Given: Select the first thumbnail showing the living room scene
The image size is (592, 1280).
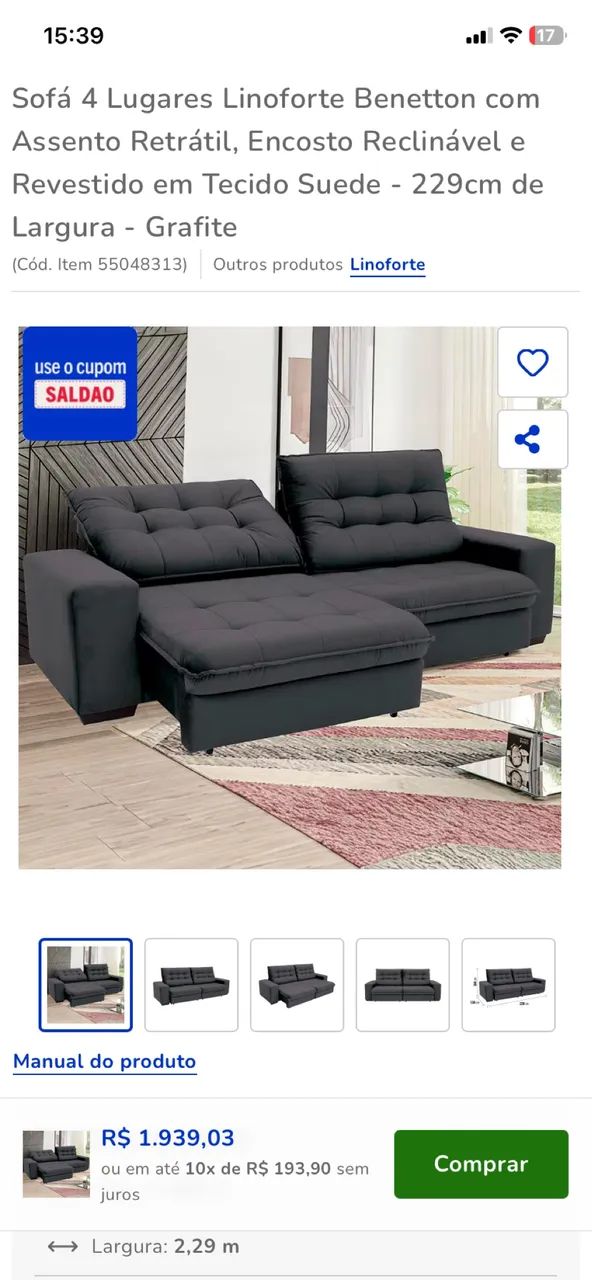Looking at the screenshot, I should [86, 985].
